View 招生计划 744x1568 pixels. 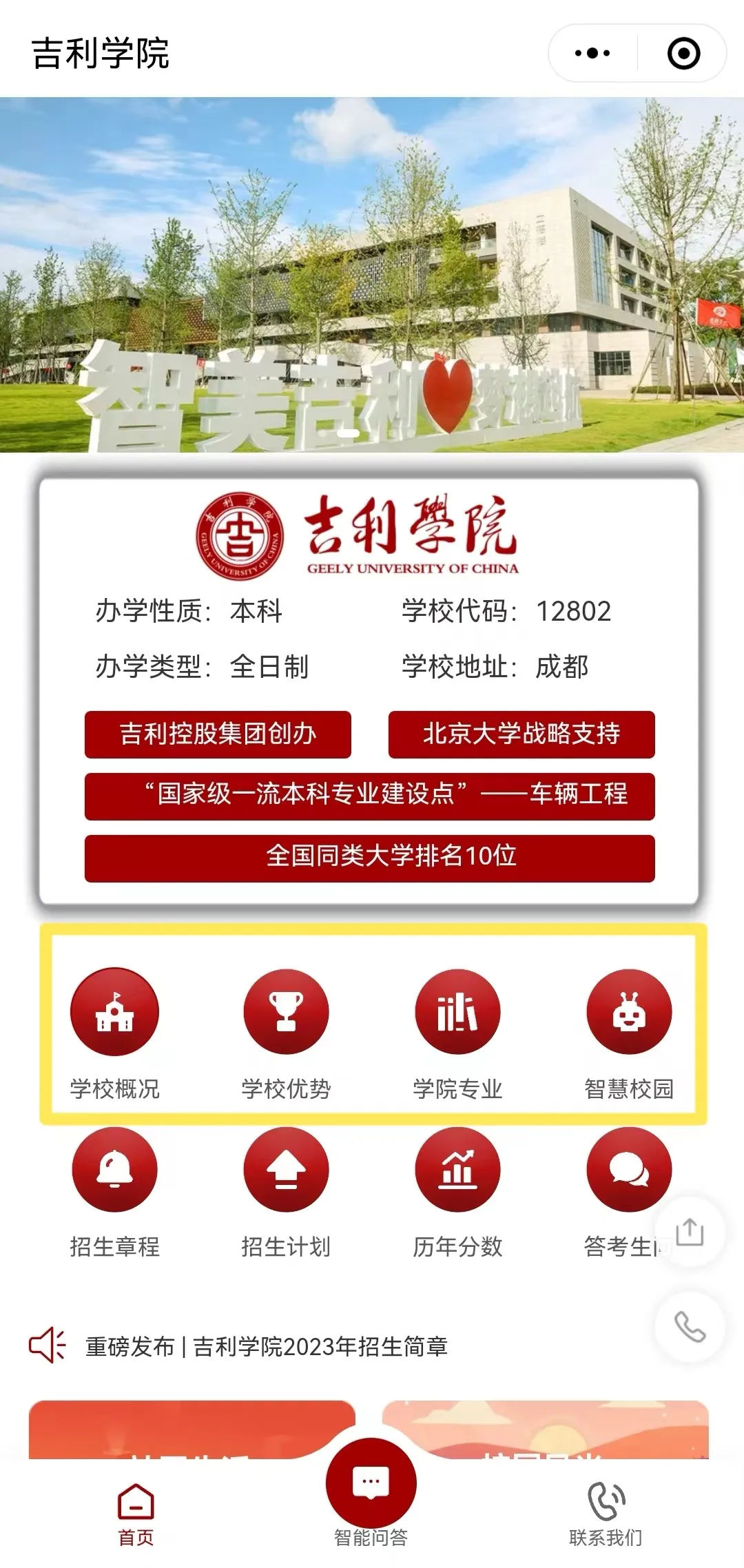point(286,1193)
